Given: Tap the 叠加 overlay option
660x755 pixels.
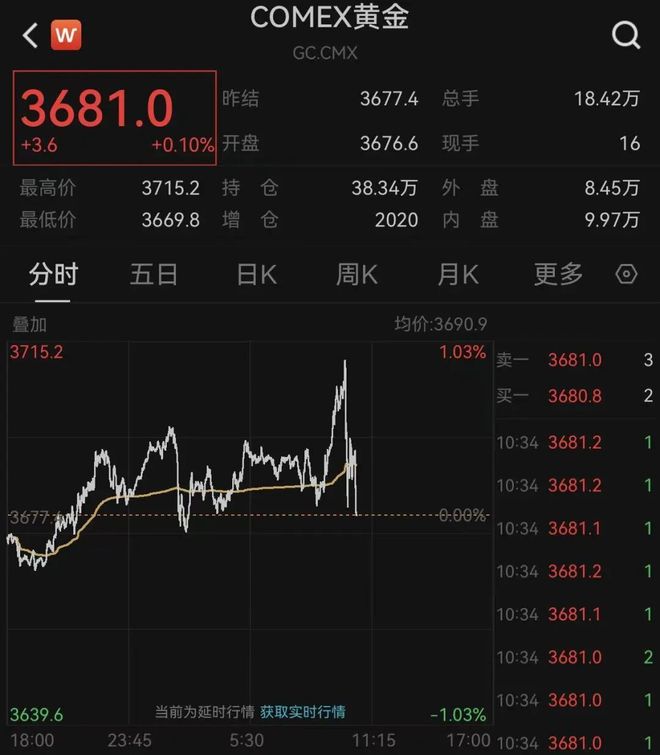Looking at the screenshot, I should click(29, 324).
